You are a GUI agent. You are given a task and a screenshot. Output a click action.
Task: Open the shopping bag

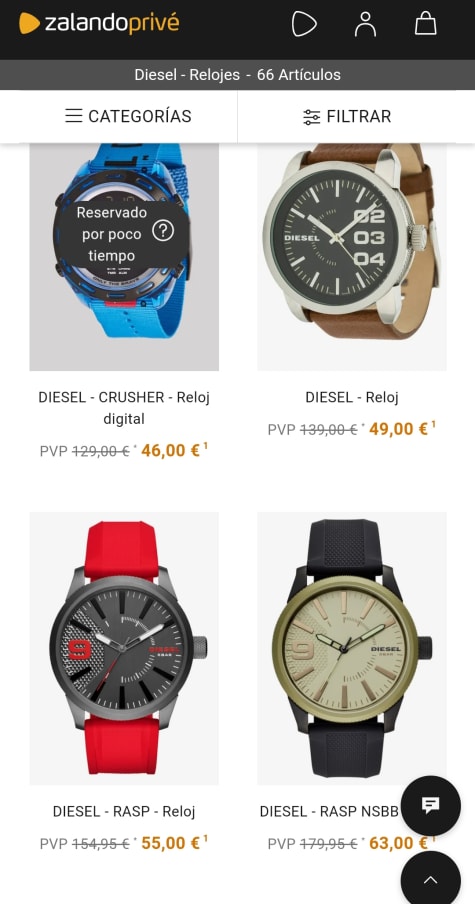click(x=425, y=24)
